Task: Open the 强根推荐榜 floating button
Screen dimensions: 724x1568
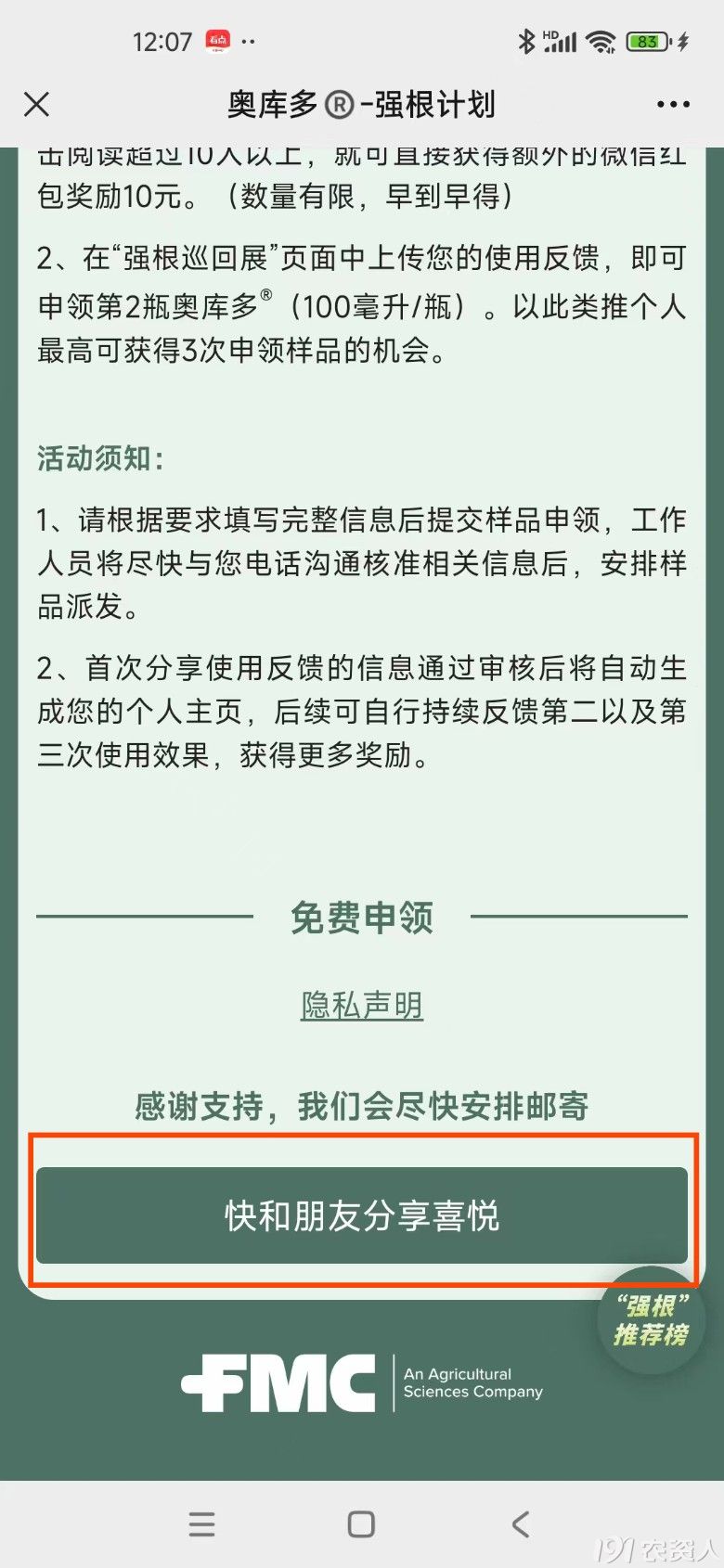Action: coord(652,1320)
